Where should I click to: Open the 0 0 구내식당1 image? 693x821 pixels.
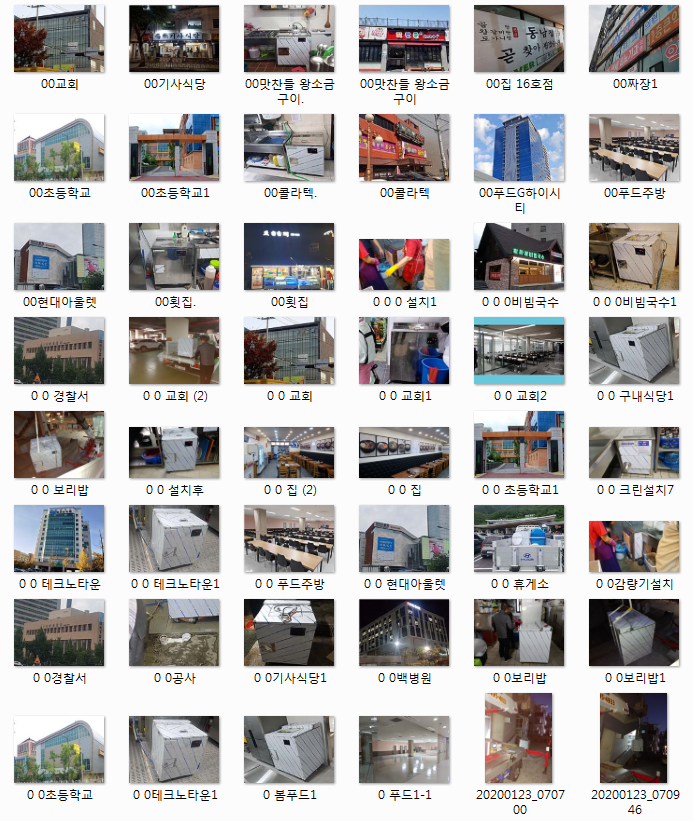coord(634,351)
